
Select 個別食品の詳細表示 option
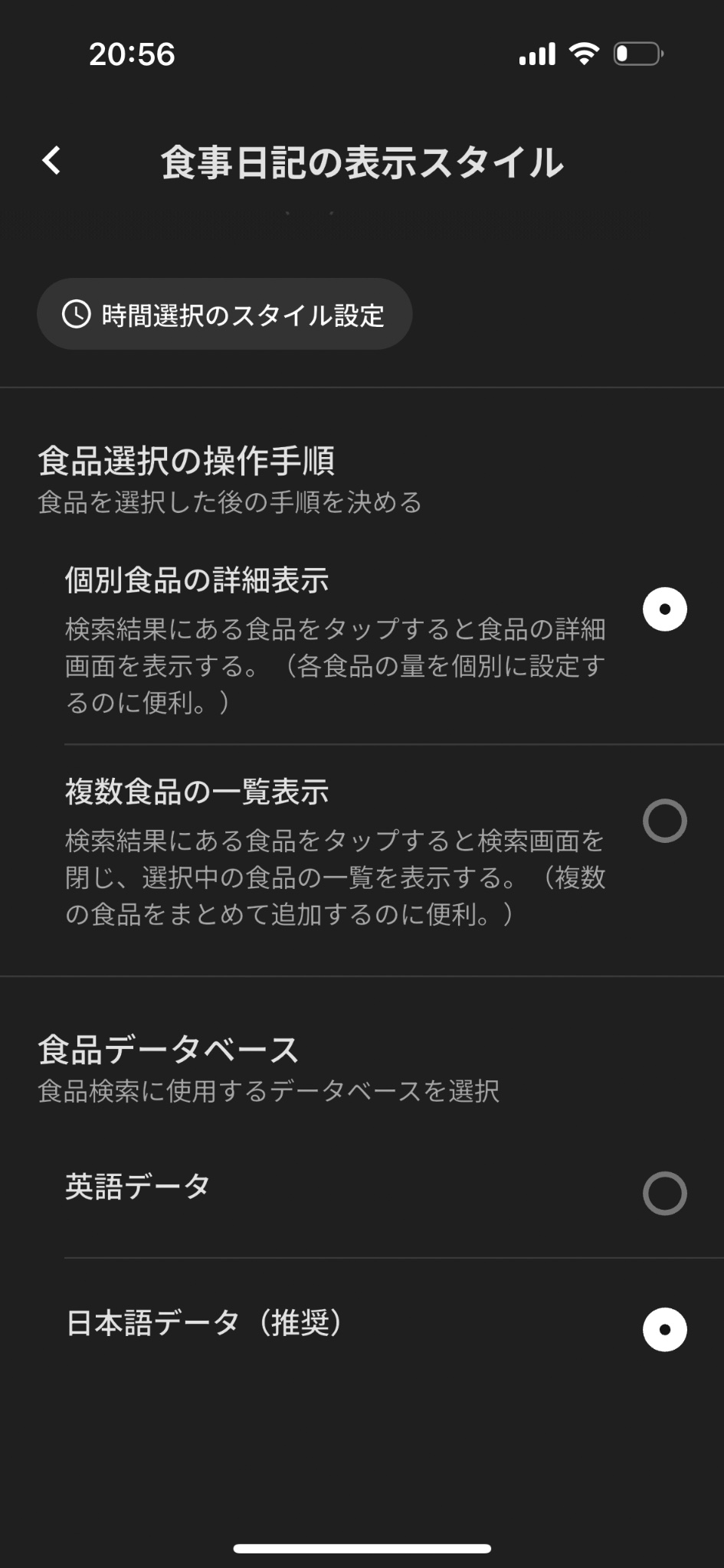664,609
